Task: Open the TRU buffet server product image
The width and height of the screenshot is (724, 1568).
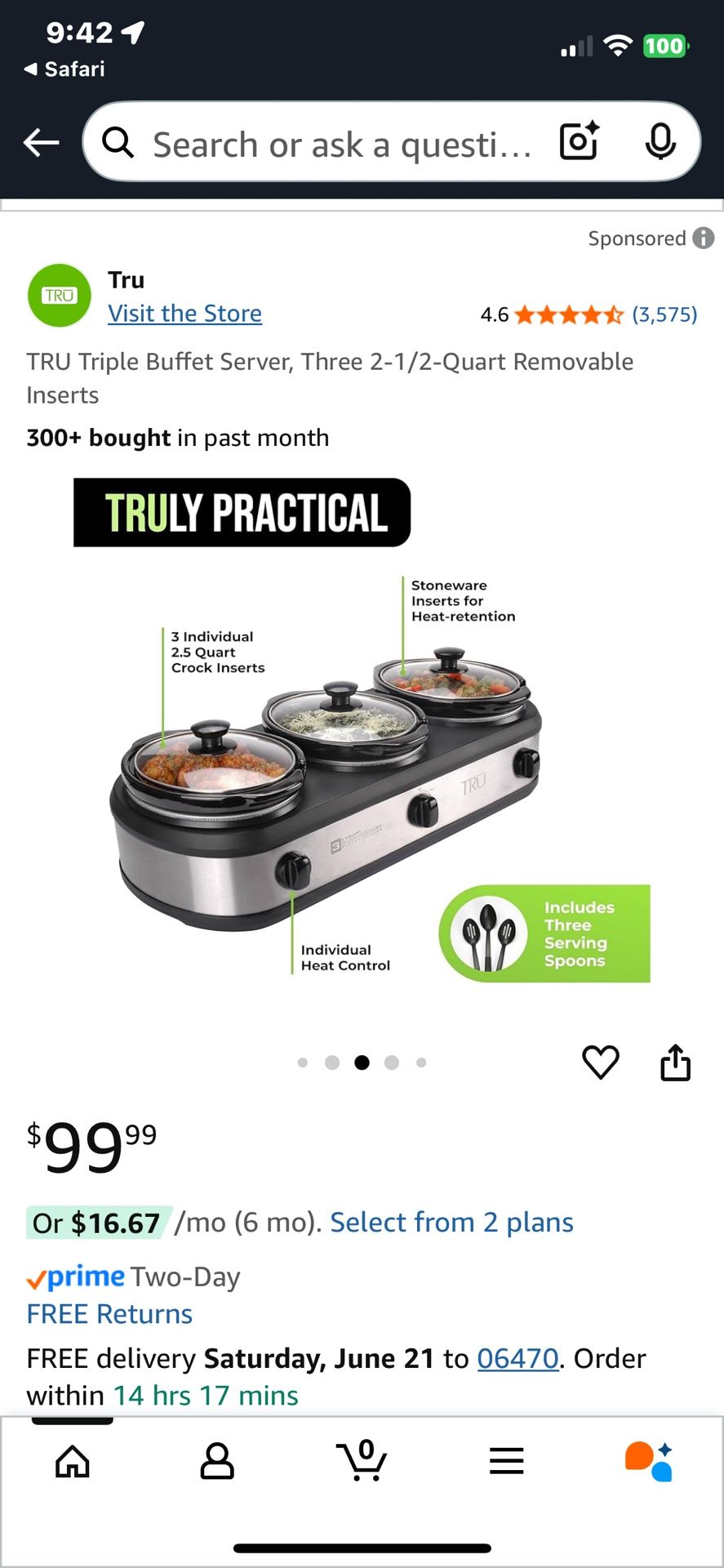Action: (362, 768)
